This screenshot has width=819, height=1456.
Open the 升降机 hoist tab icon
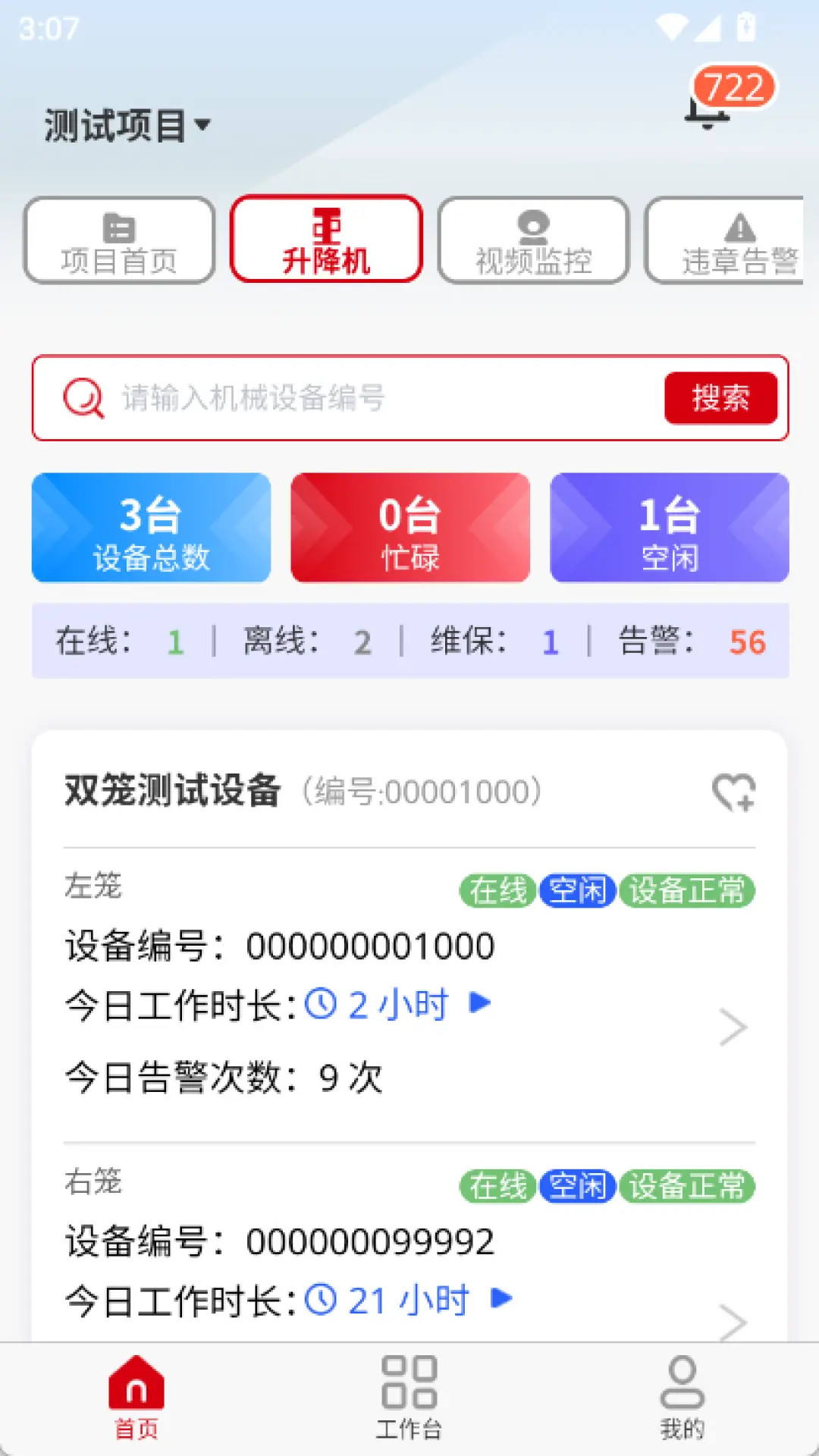point(326,226)
